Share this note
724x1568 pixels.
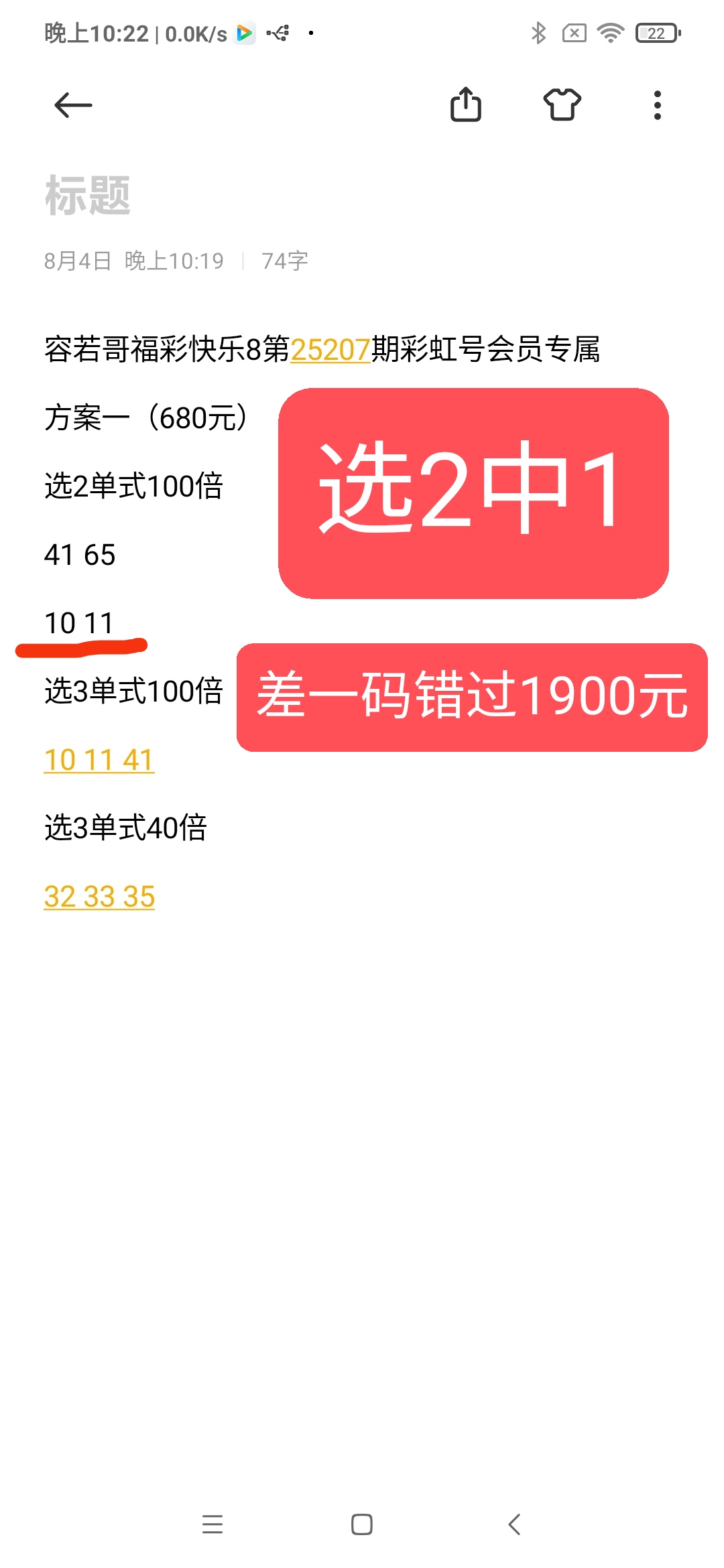[x=466, y=105]
